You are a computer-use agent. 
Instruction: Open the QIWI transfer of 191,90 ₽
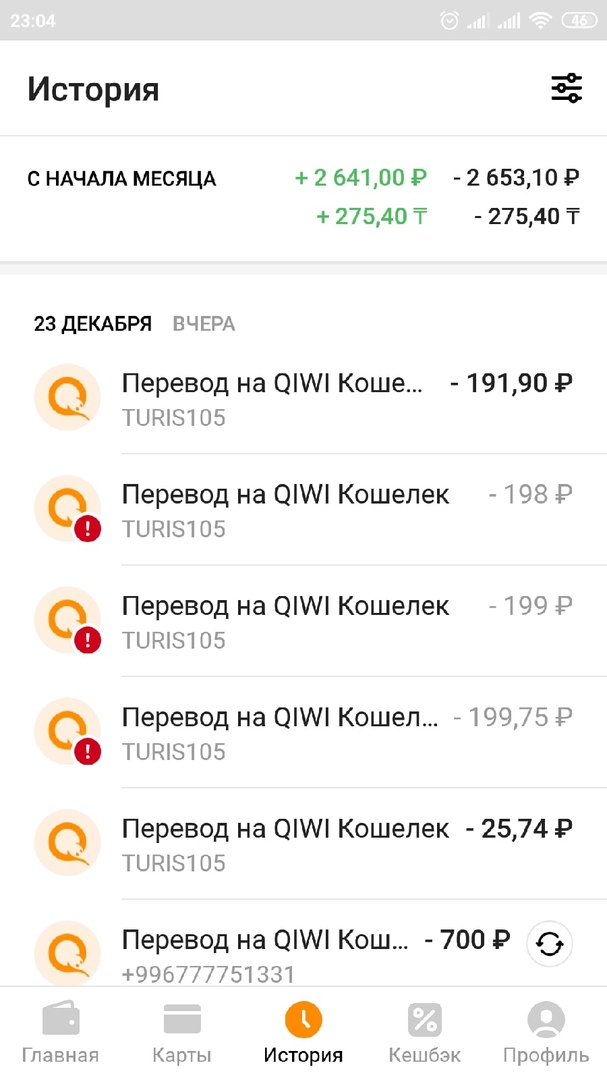[x=300, y=398]
